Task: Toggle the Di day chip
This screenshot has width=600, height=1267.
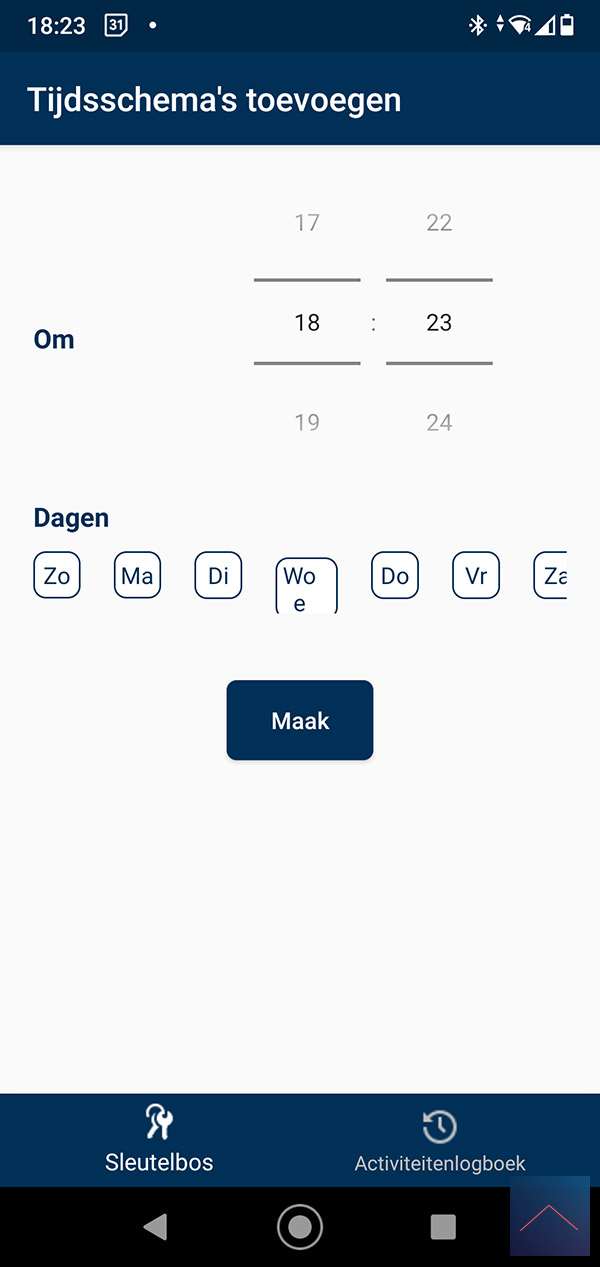Action: pyautogui.click(x=218, y=576)
